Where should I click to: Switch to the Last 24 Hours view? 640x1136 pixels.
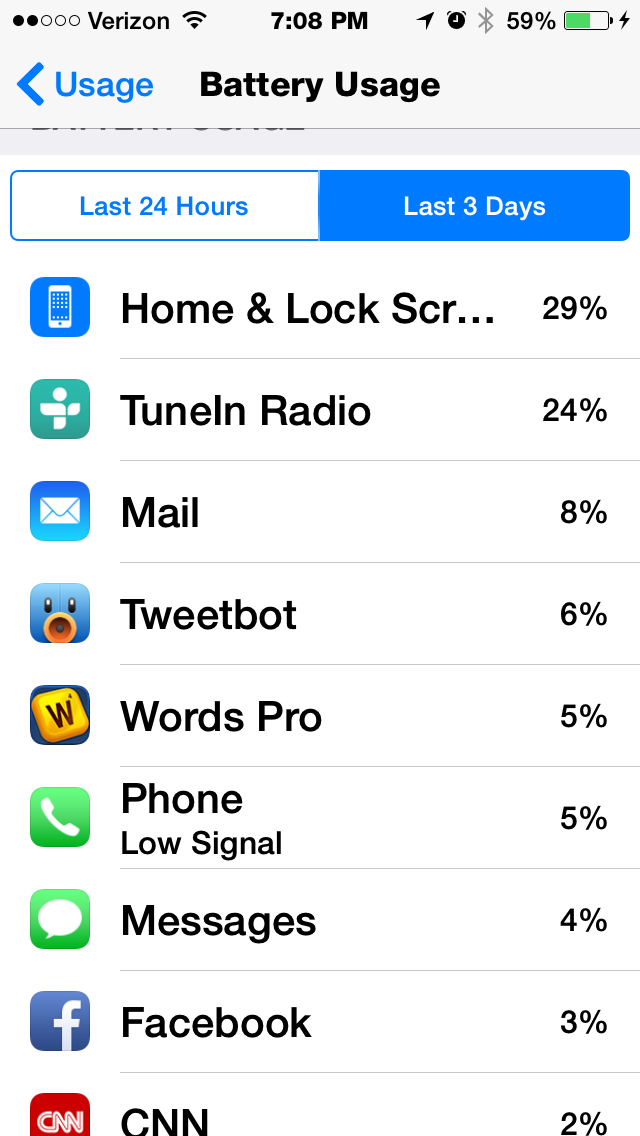click(x=165, y=206)
